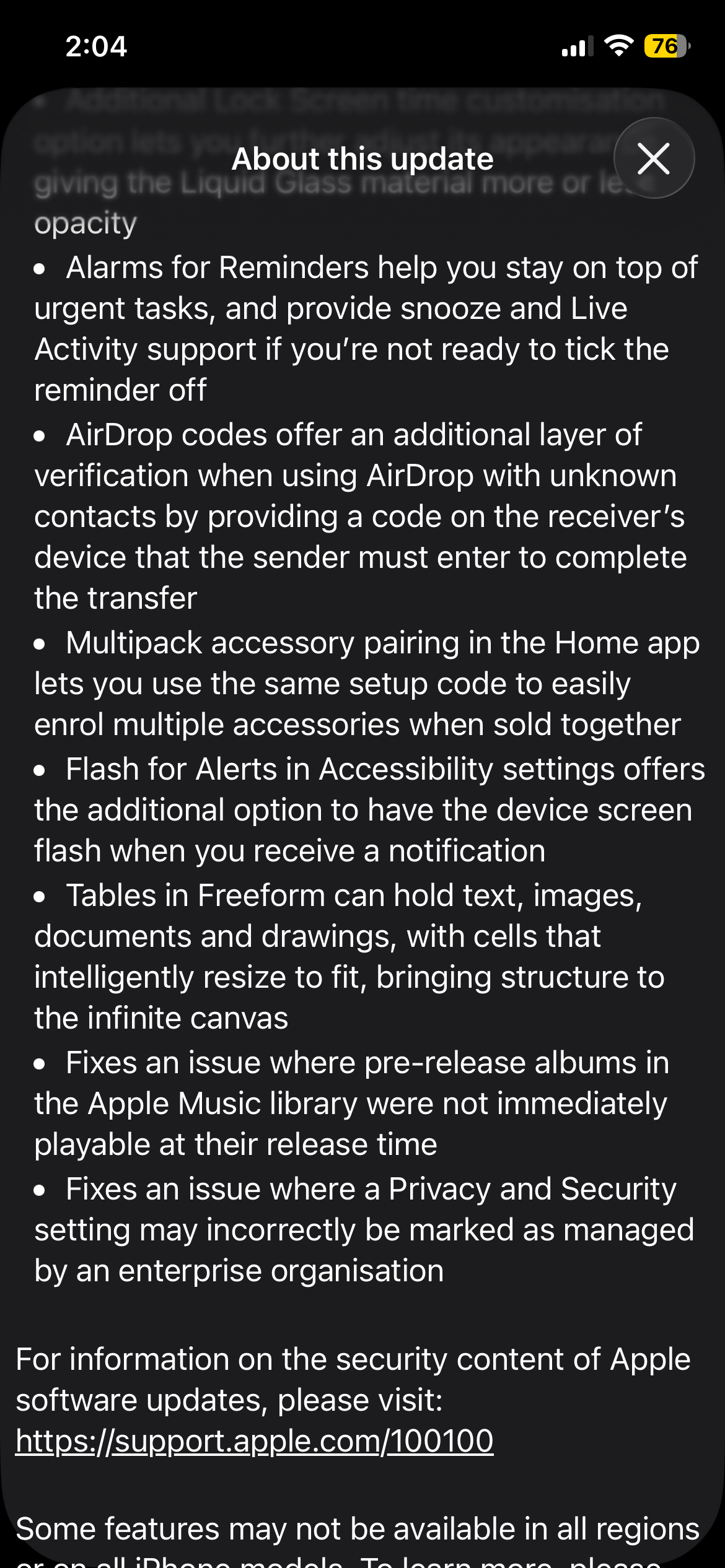Open the support.apple.com/100100 security link
Screen dimensions: 725x1568
pos(255,1440)
